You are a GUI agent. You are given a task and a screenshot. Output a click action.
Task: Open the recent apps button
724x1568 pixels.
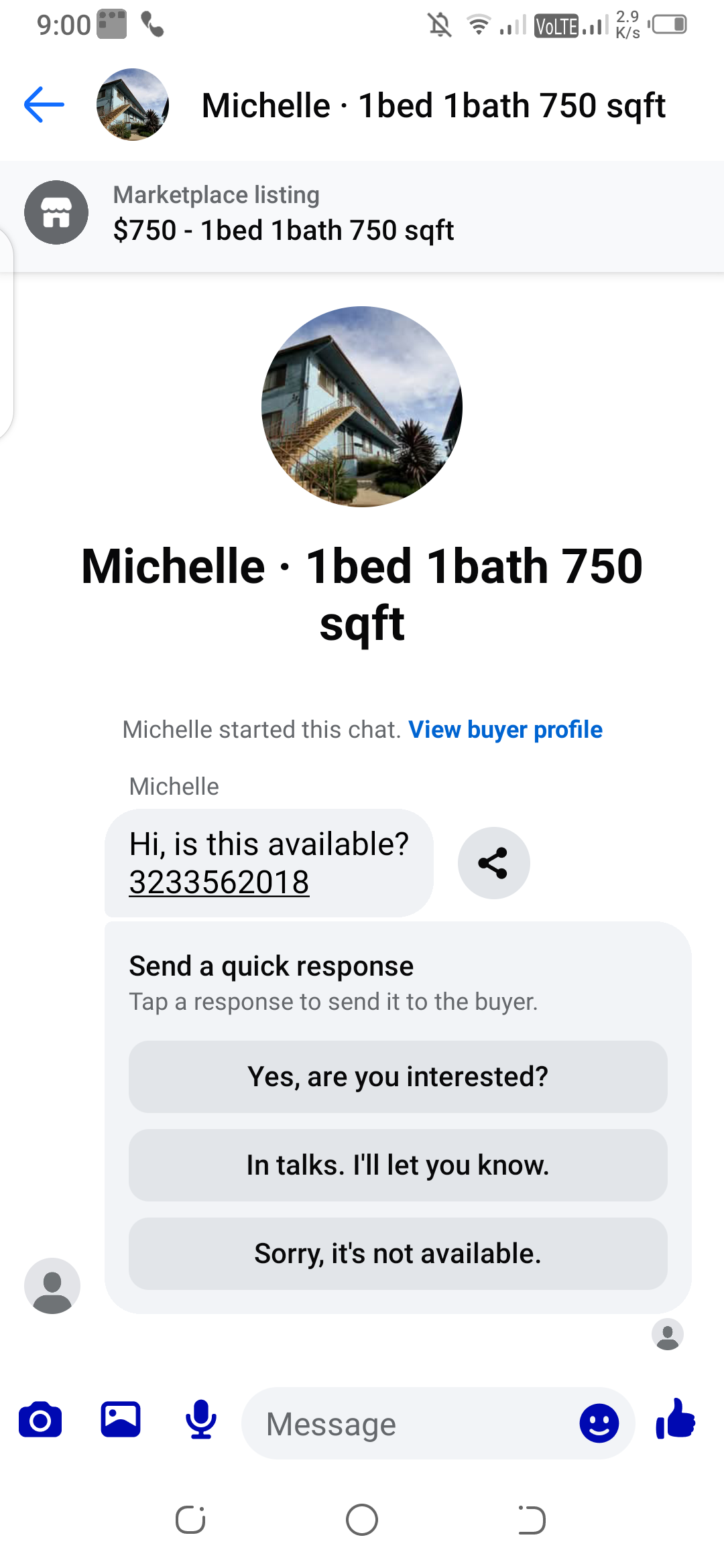(x=190, y=1520)
